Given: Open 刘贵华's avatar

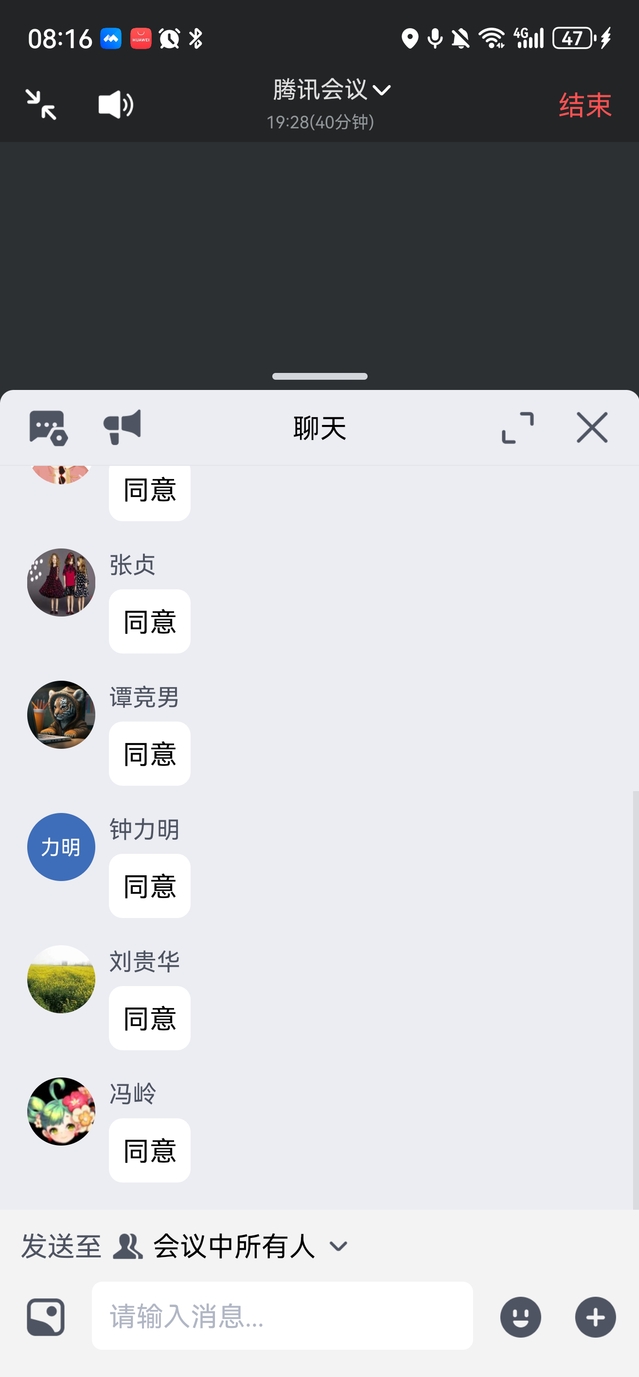Looking at the screenshot, I should coord(61,979).
